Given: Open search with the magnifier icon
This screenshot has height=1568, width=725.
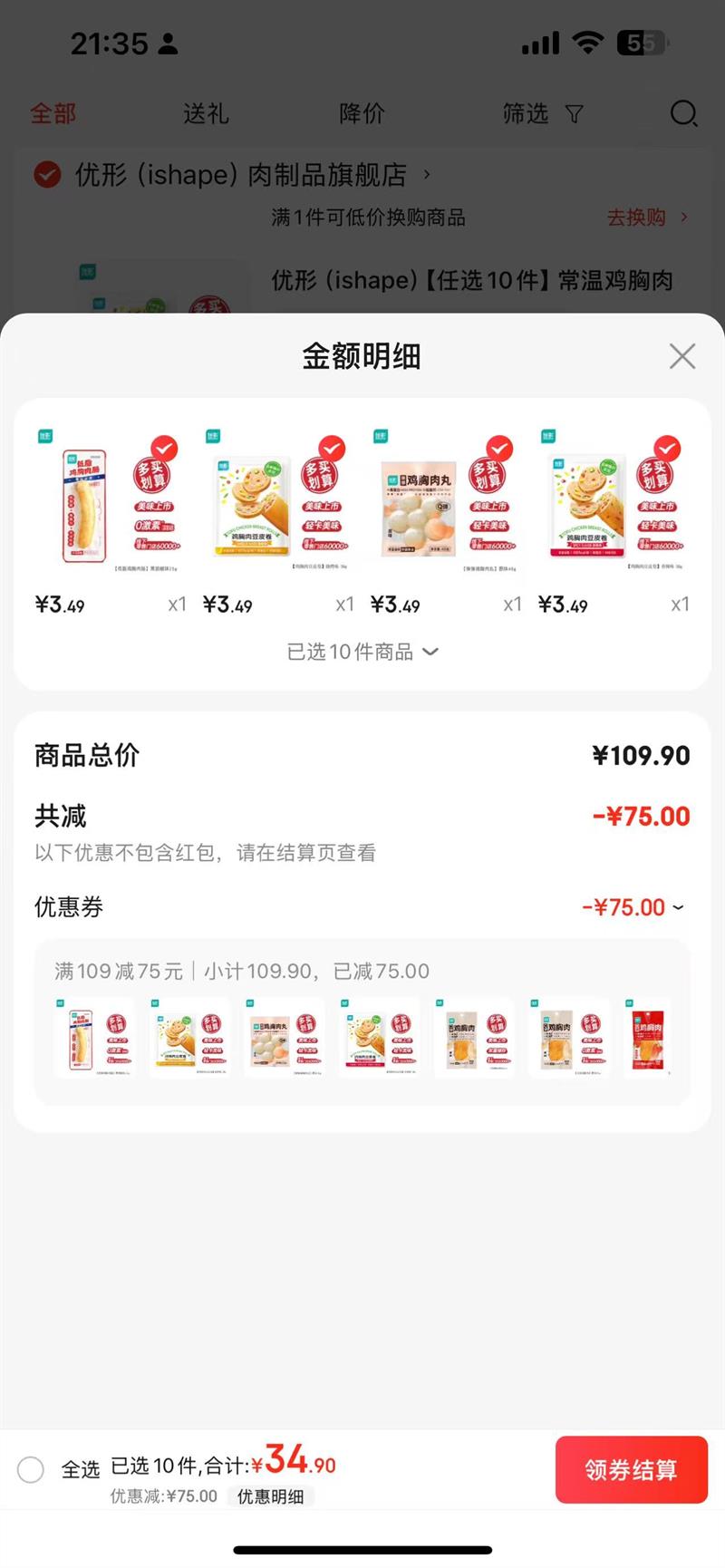Looking at the screenshot, I should tap(683, 113).
